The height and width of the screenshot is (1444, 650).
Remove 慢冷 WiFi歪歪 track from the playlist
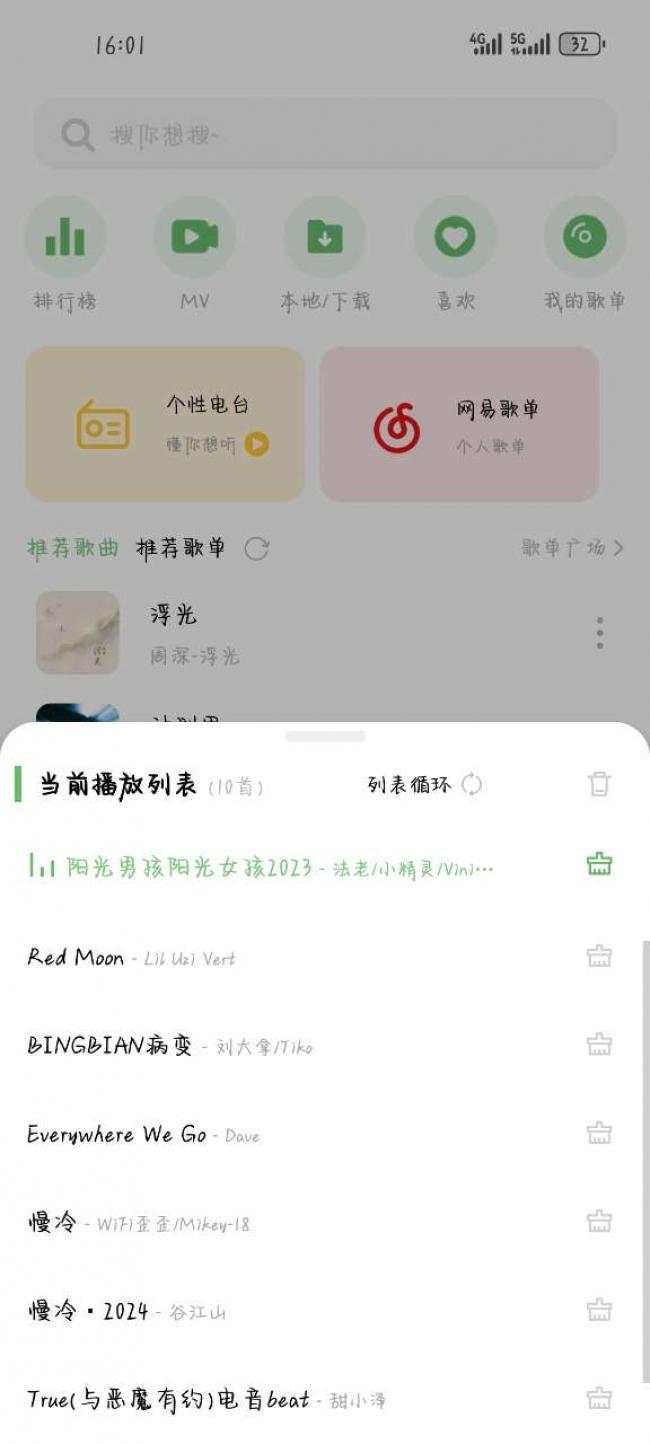click(x=599, y=1221)
